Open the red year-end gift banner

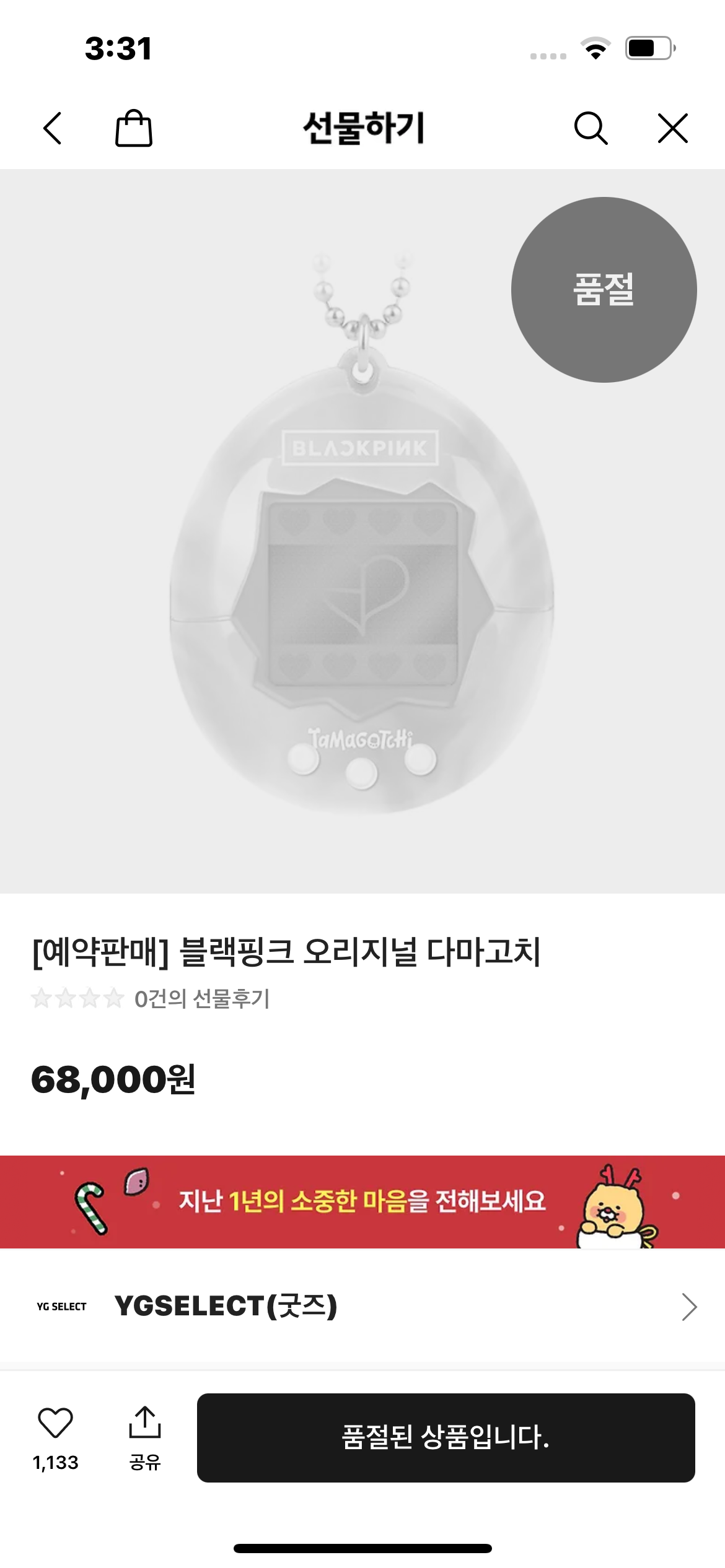362,1201
